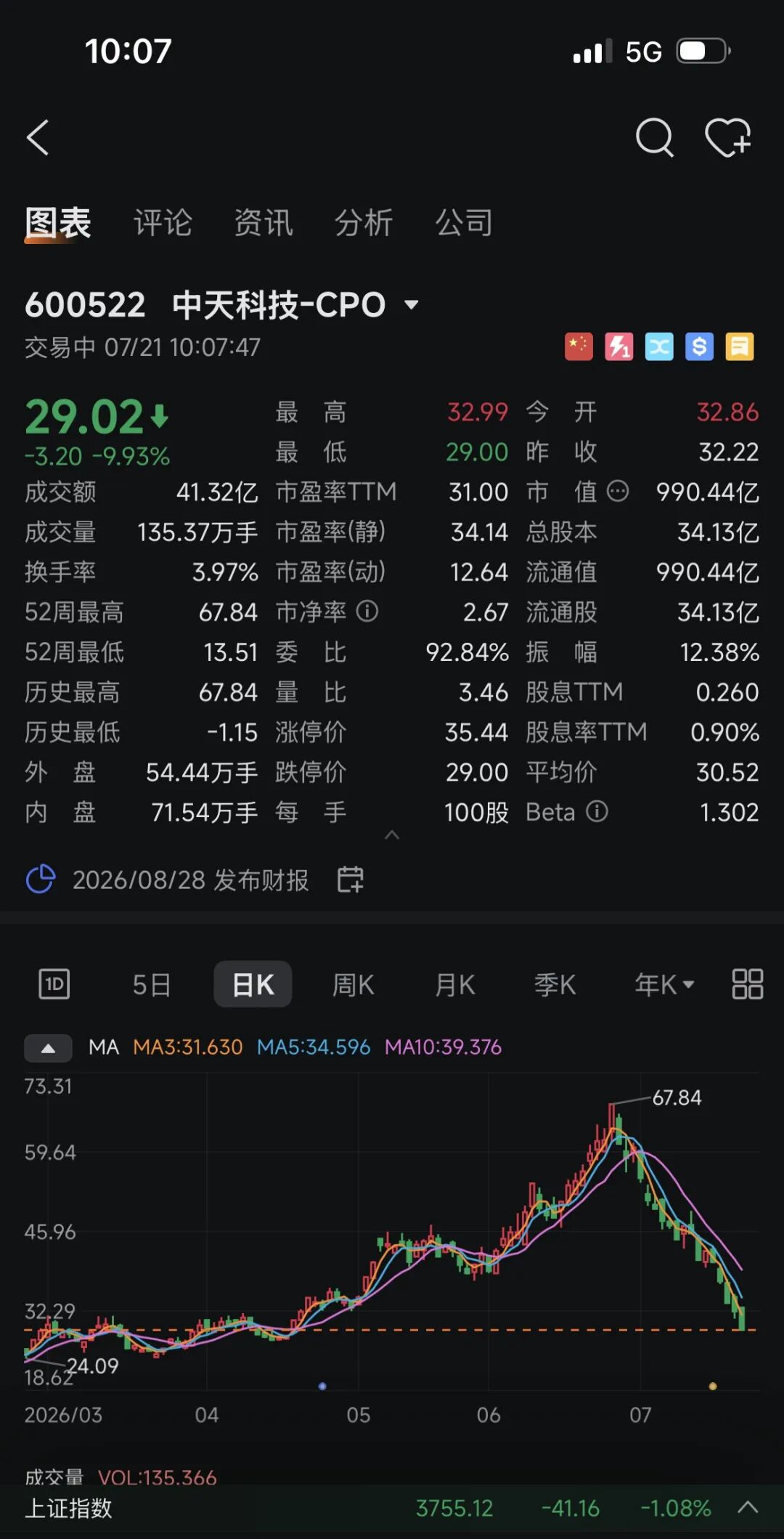Switch the chart to 季K
Viewport: 784px width, 1539px height.
(x=555, y=985)
